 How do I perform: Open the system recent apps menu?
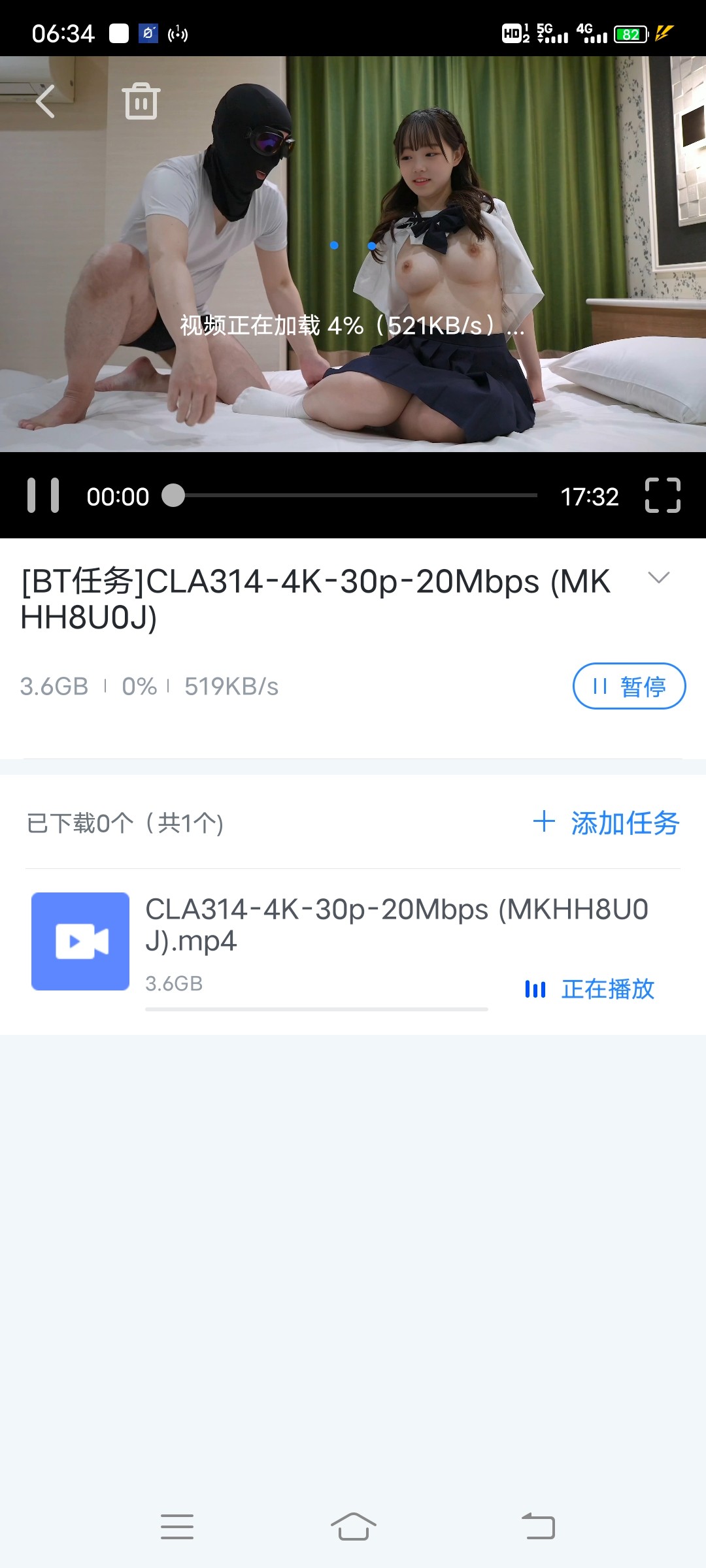(177, 1527)
